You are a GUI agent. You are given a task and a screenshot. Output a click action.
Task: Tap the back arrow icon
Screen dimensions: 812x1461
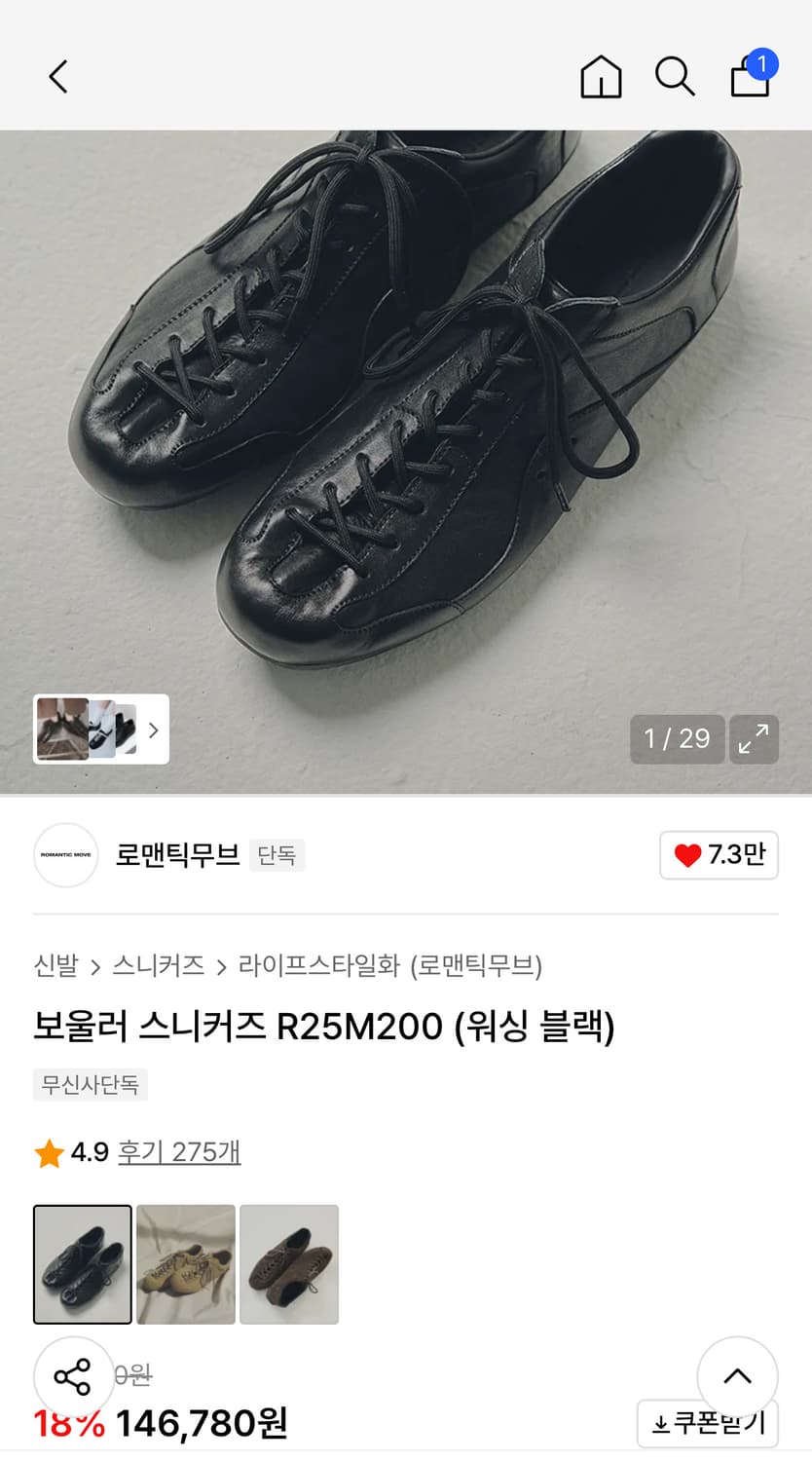(x=56, y=77)
